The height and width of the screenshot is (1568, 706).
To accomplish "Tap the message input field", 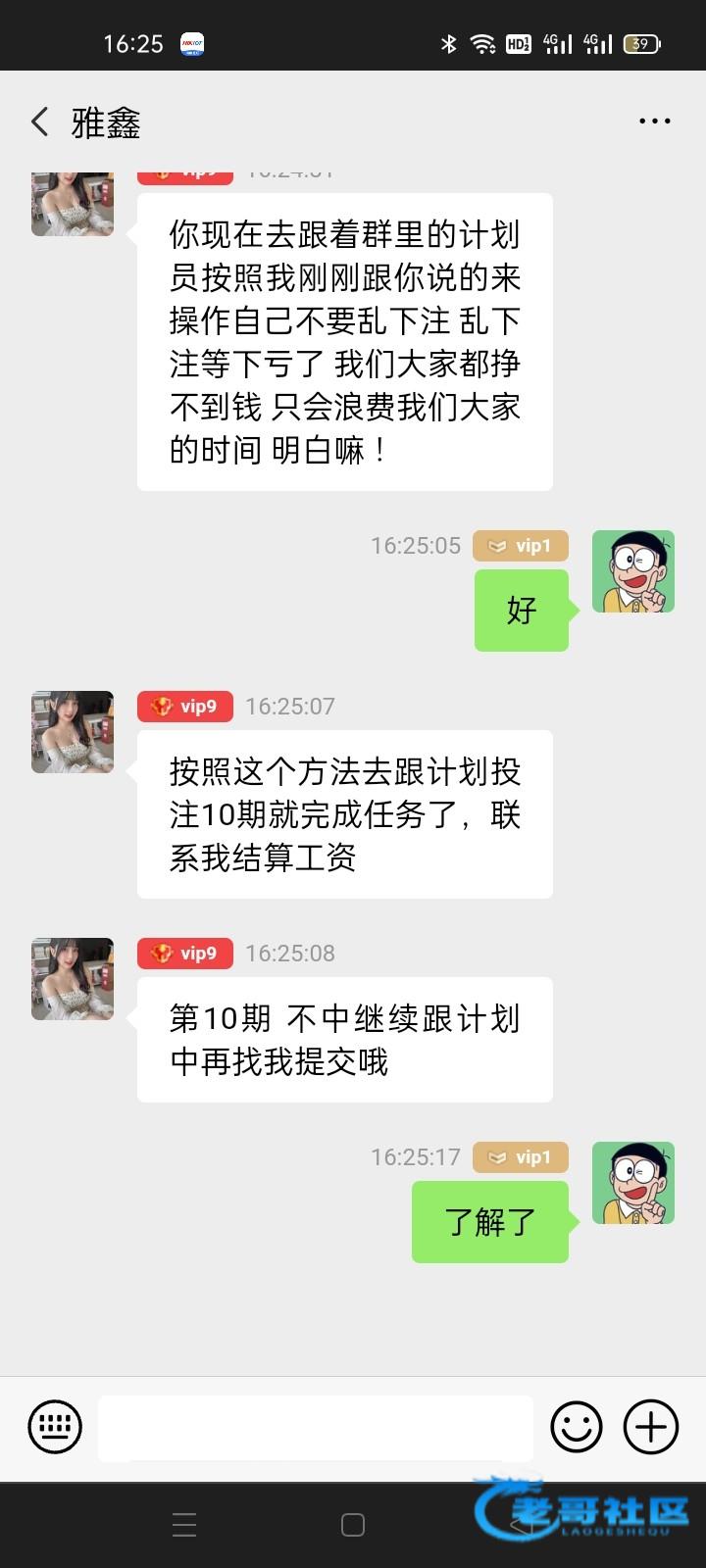I will pos(316,1428).
